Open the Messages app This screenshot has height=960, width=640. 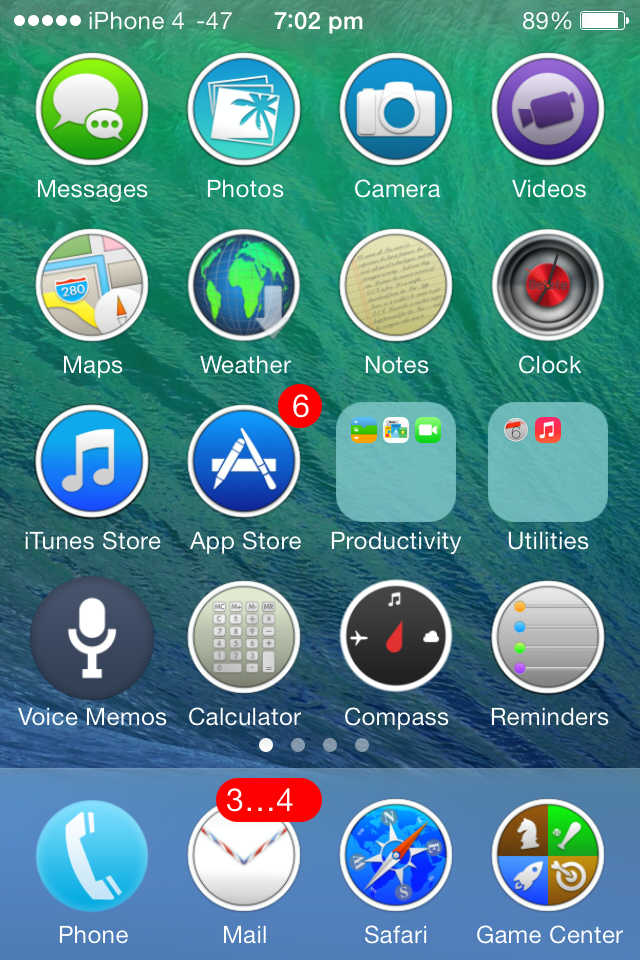tap(92, 110)
